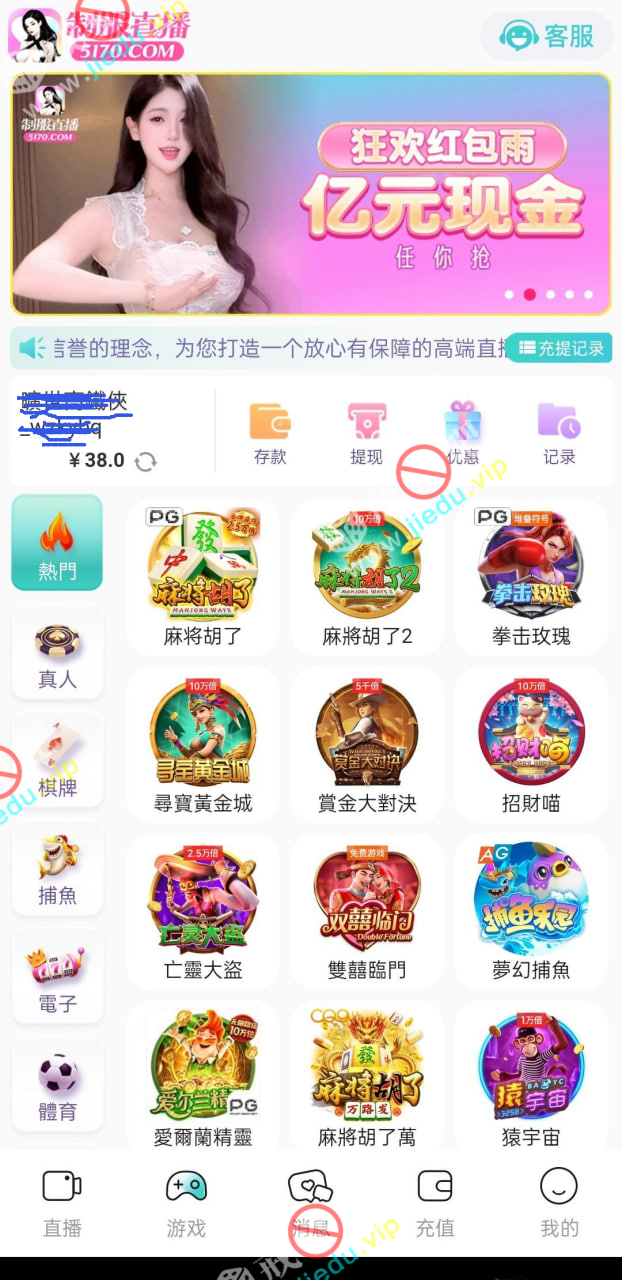This screenshot has height=1280, width=622.
Task: Switch to the 游戏 tab
Action: click(x=186, y=1202)
